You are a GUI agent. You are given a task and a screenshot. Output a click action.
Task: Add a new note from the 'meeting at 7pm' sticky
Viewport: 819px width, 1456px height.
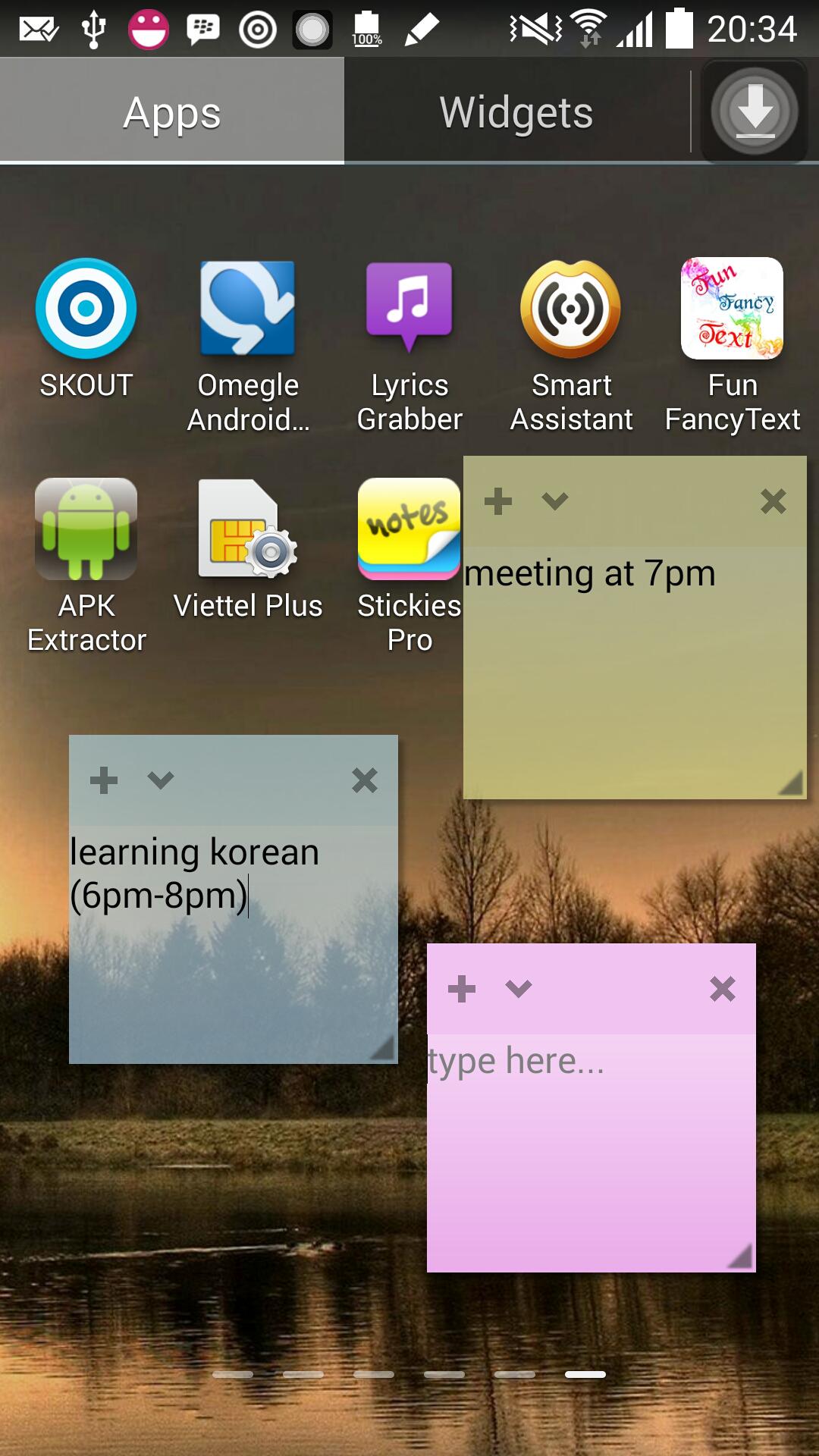point(498,501)
